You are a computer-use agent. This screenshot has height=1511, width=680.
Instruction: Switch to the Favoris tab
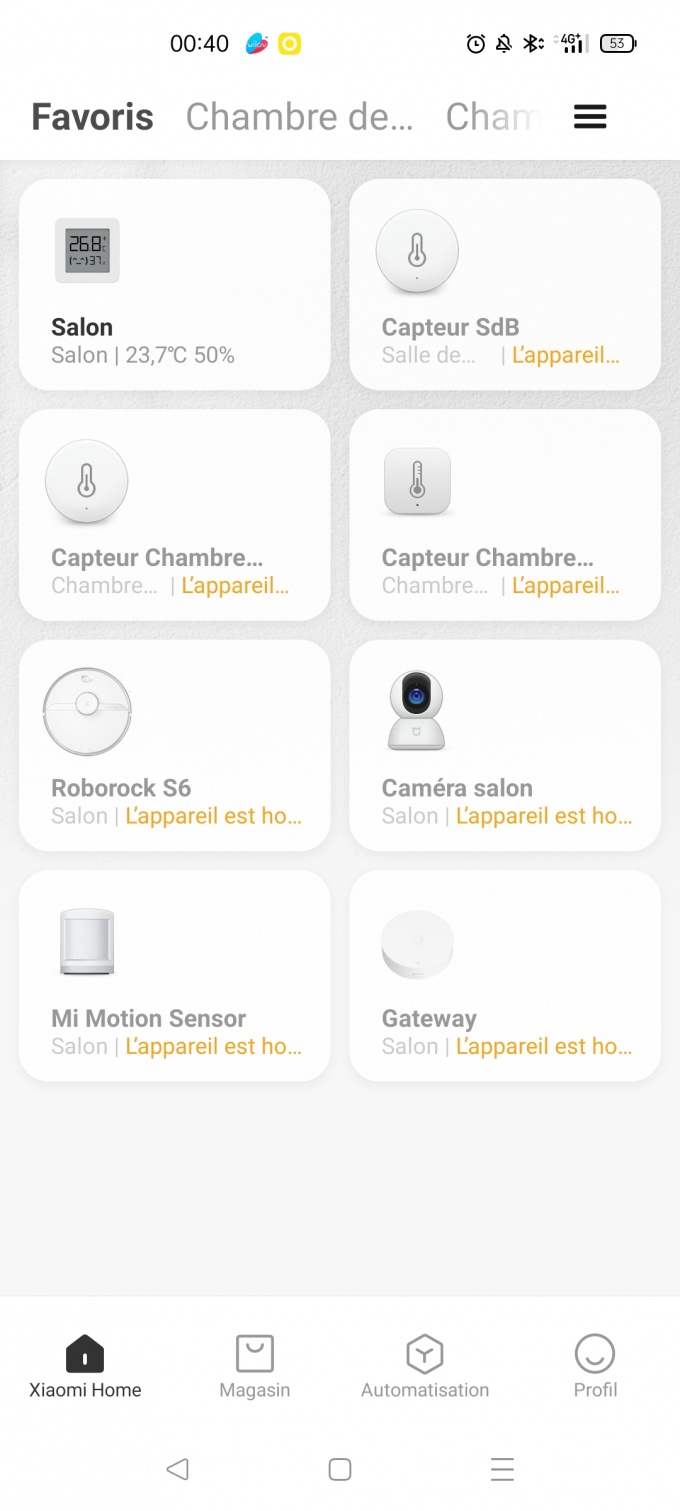click(92, 117)
